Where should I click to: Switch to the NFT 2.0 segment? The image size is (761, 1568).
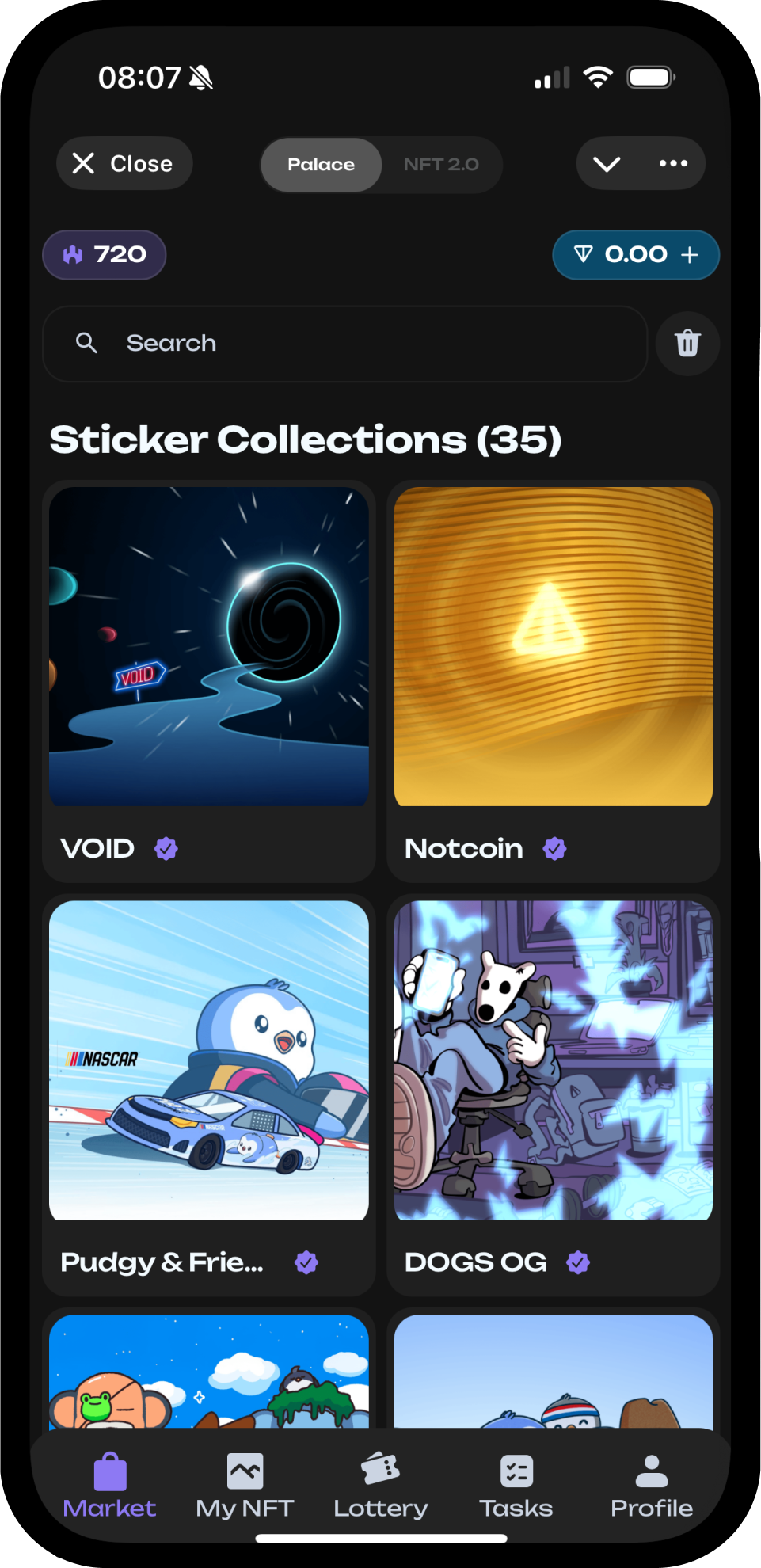tap(441, 165)
